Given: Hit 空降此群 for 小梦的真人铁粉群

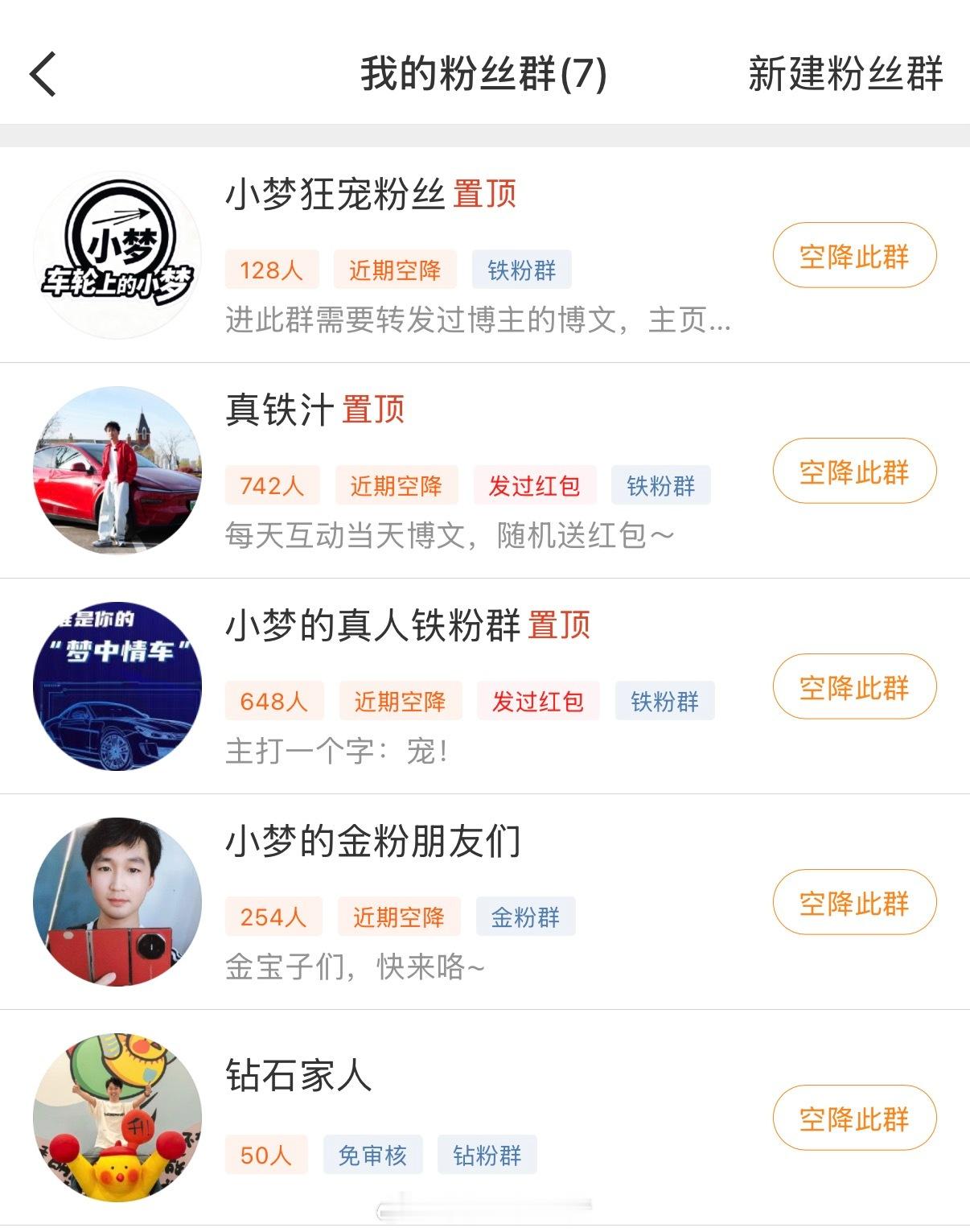Looking at the screenshot, I should click(x=854, y=687).
